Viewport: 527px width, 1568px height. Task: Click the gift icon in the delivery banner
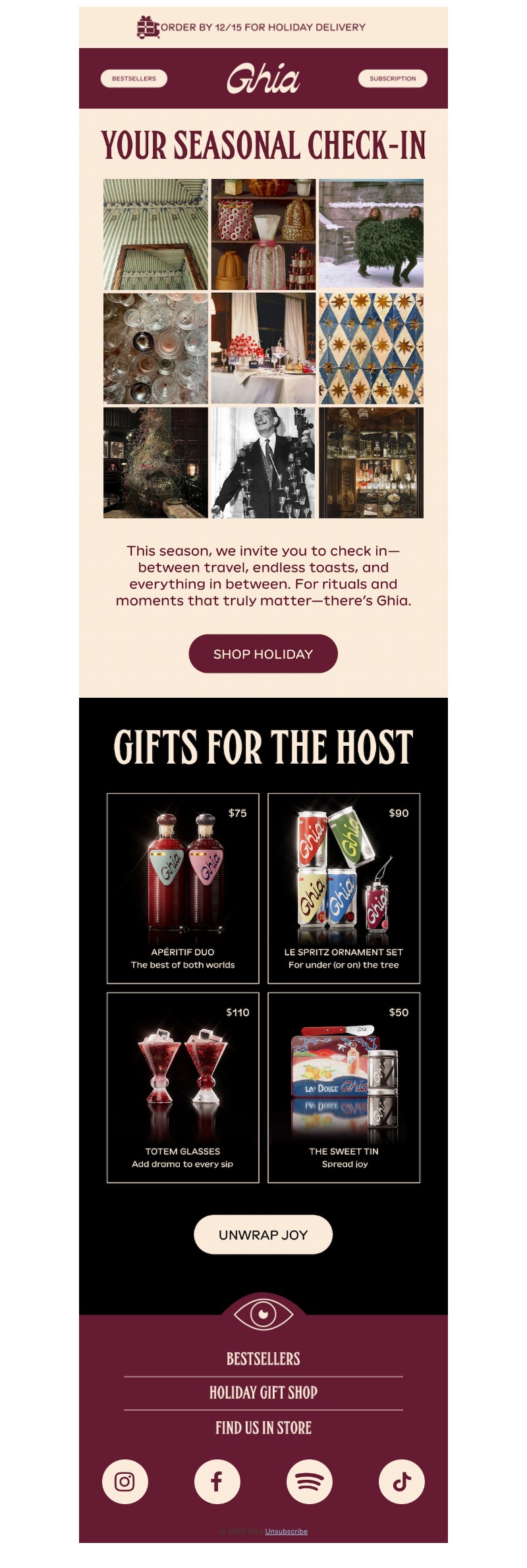[x=146, y=28]
